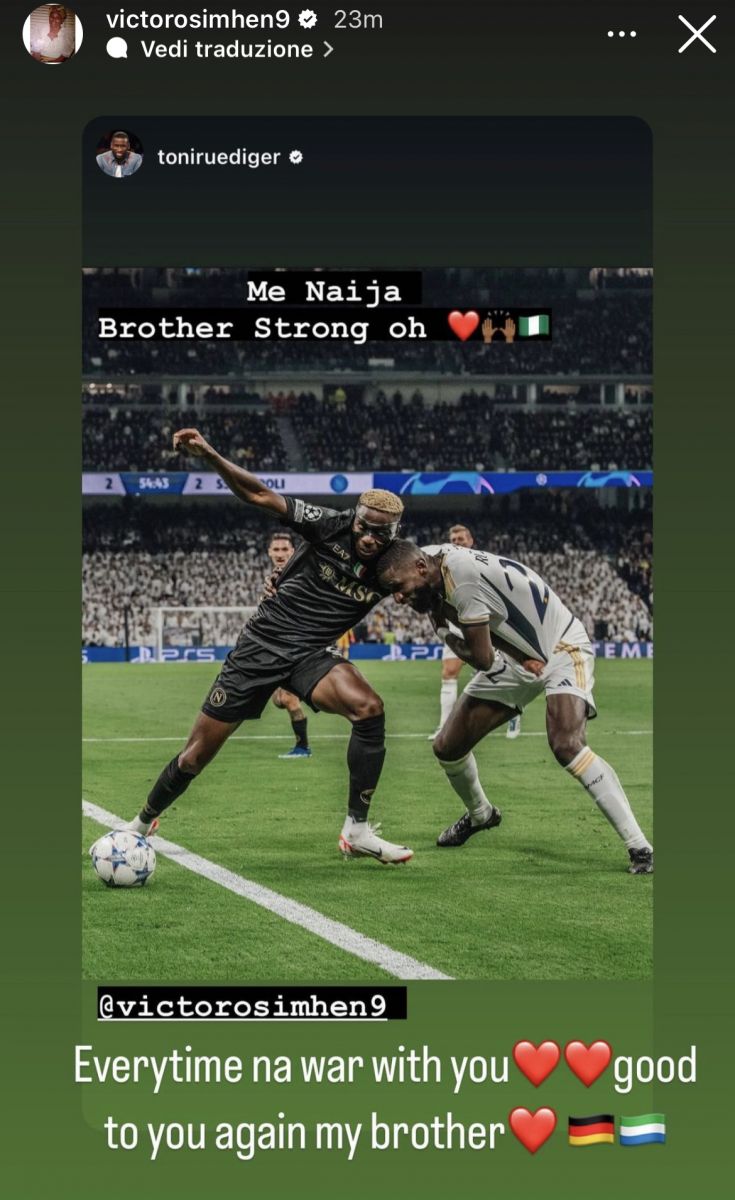Close the story with the X button
This screenshot has height=1200, width=735.
tap(697, 34)
